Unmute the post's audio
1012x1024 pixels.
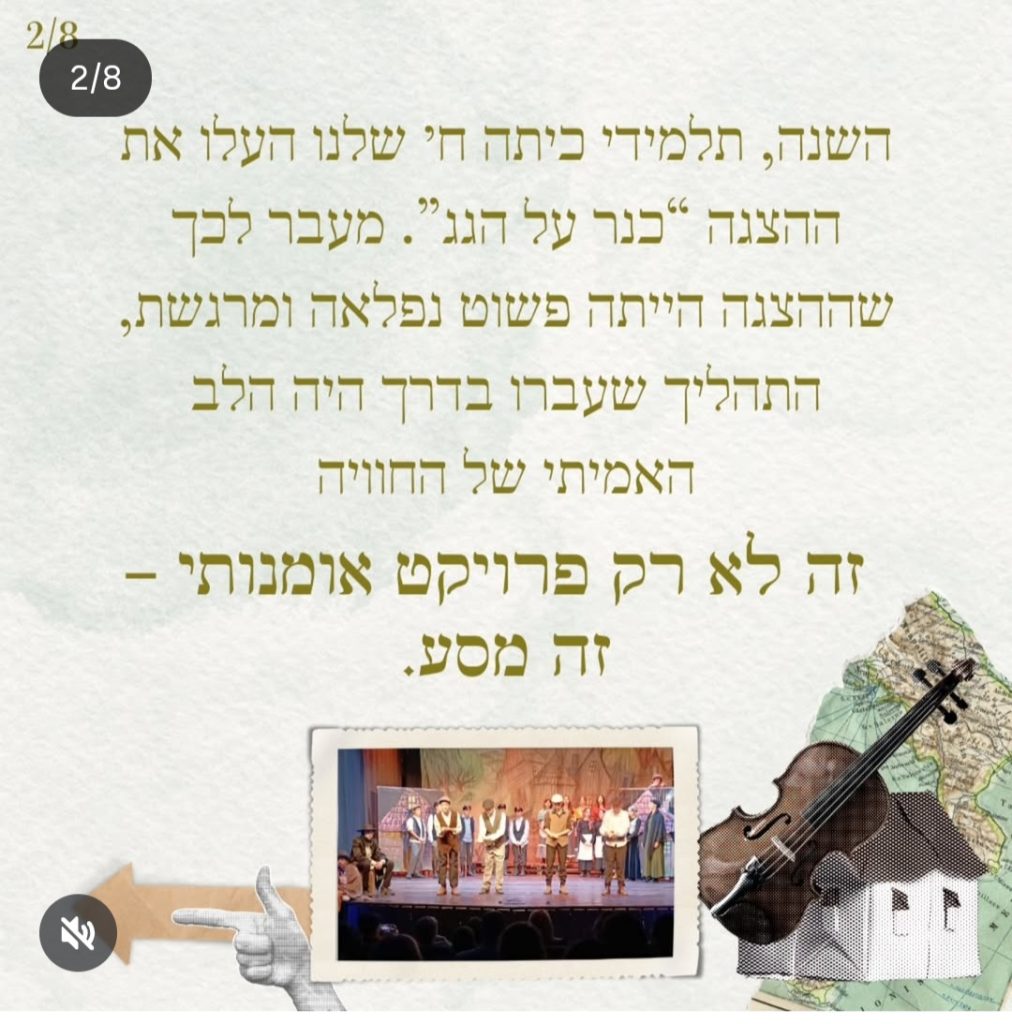78,933
